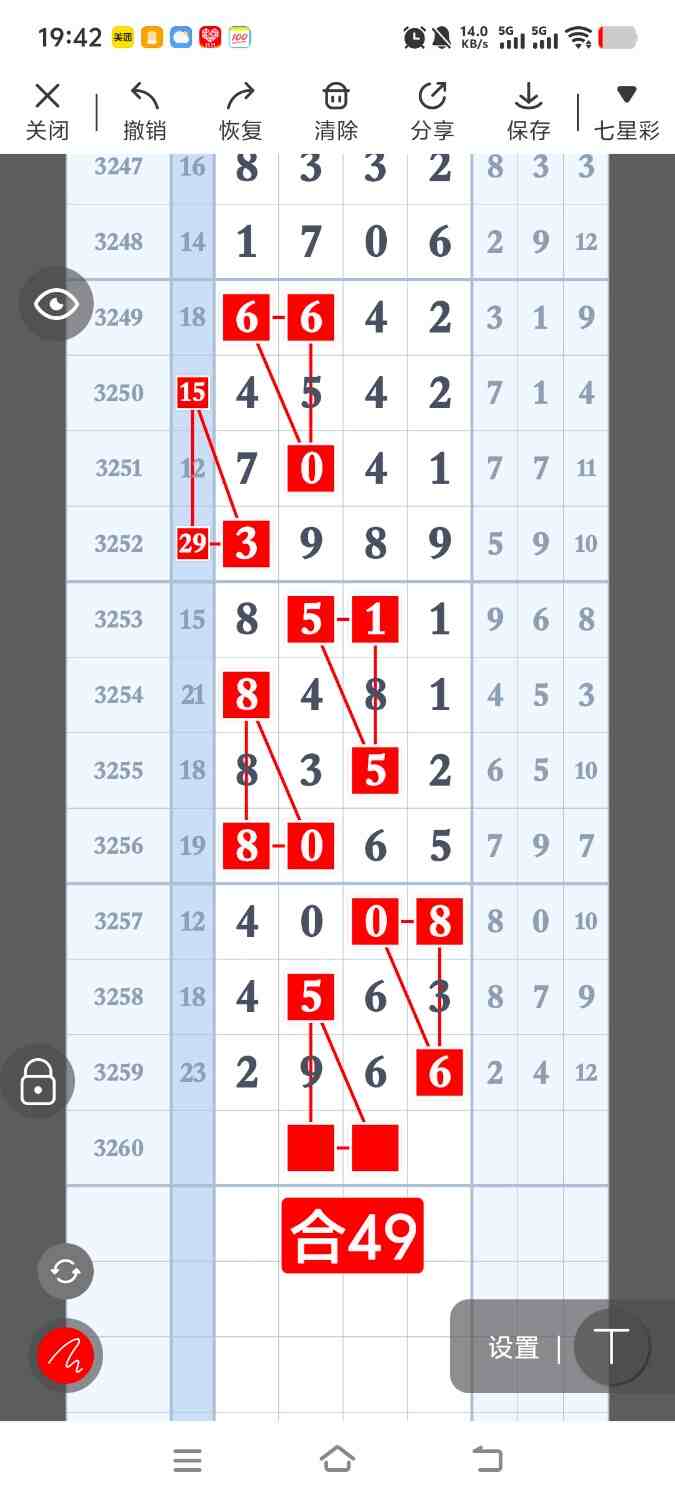This screenshot has width=675, height=1500.
Task: Tap the lock icon
Action: [x=38, y=1081]
